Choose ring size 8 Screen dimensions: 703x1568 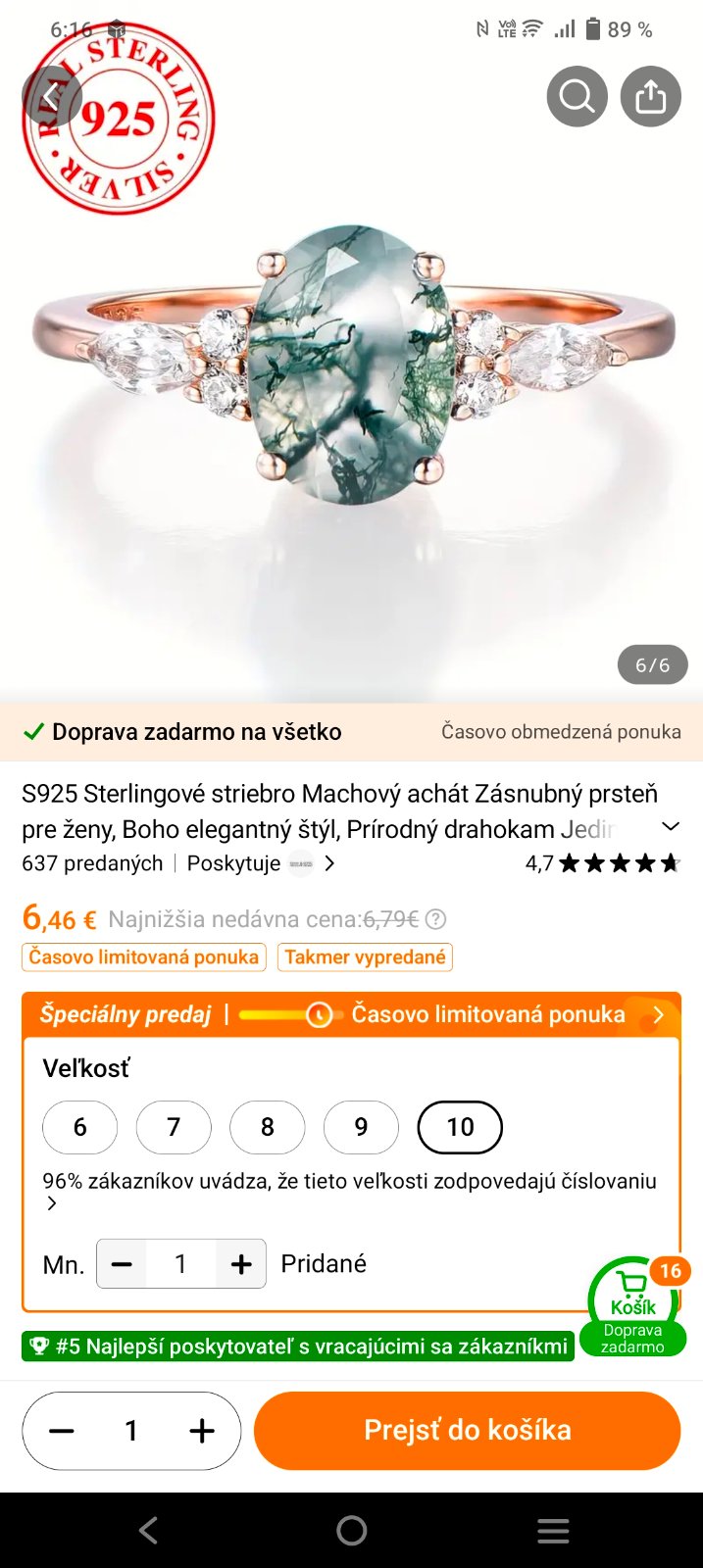268,1127
